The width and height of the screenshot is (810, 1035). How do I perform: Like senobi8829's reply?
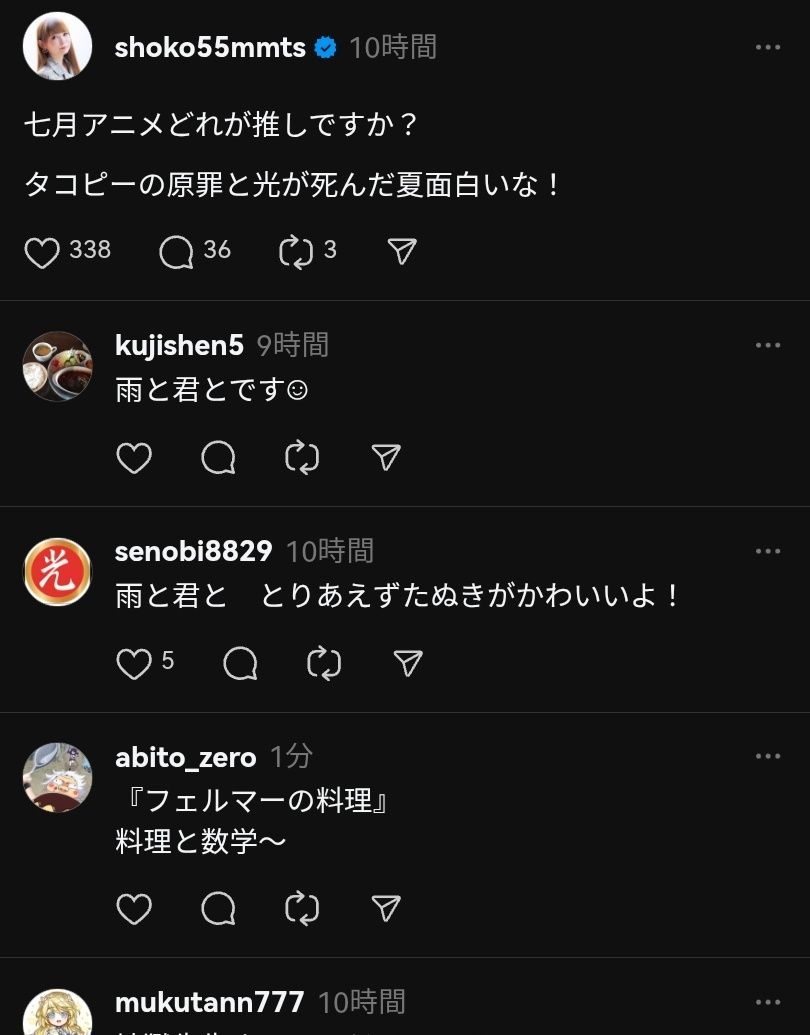pyautogui.click(x=134, y=663)
